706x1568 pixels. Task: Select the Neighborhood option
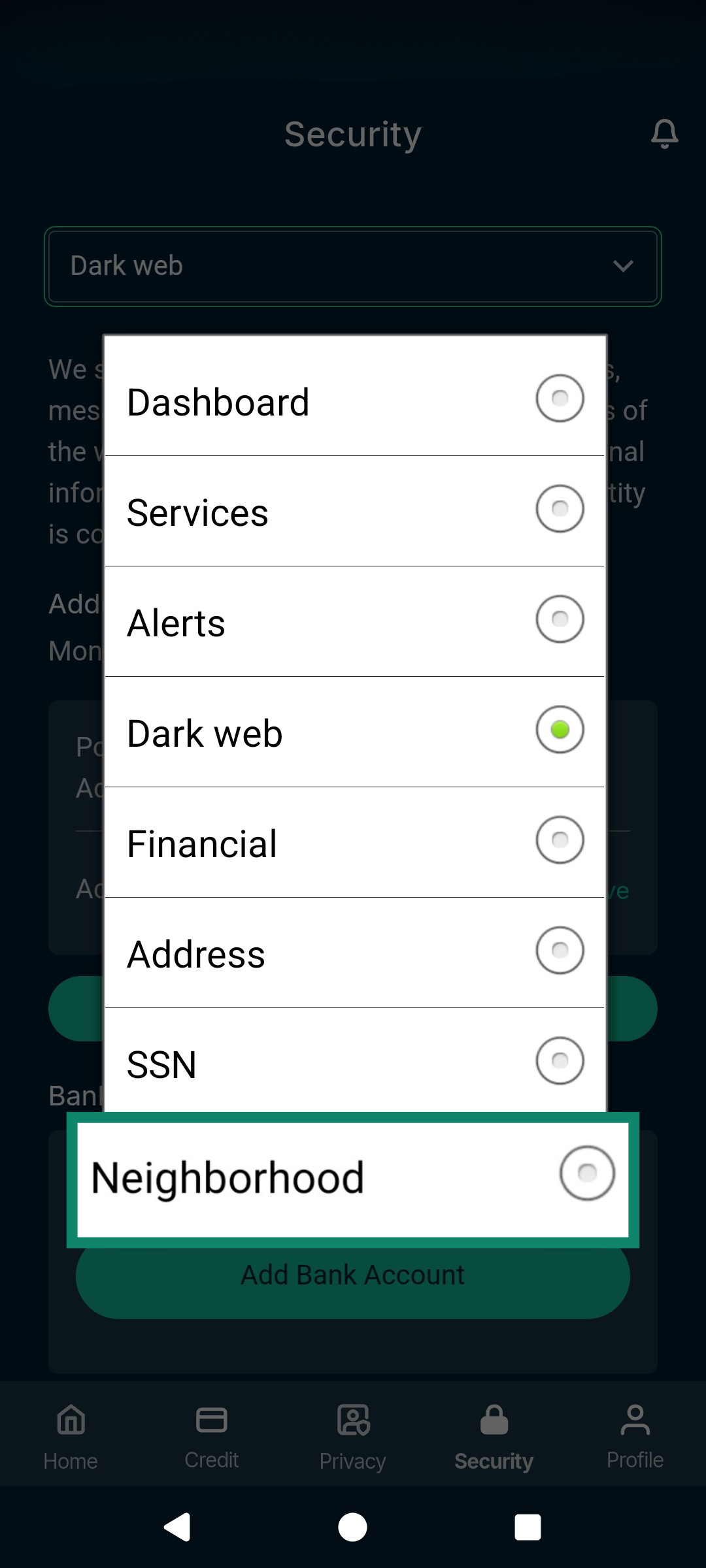[x=353, y=1179]
